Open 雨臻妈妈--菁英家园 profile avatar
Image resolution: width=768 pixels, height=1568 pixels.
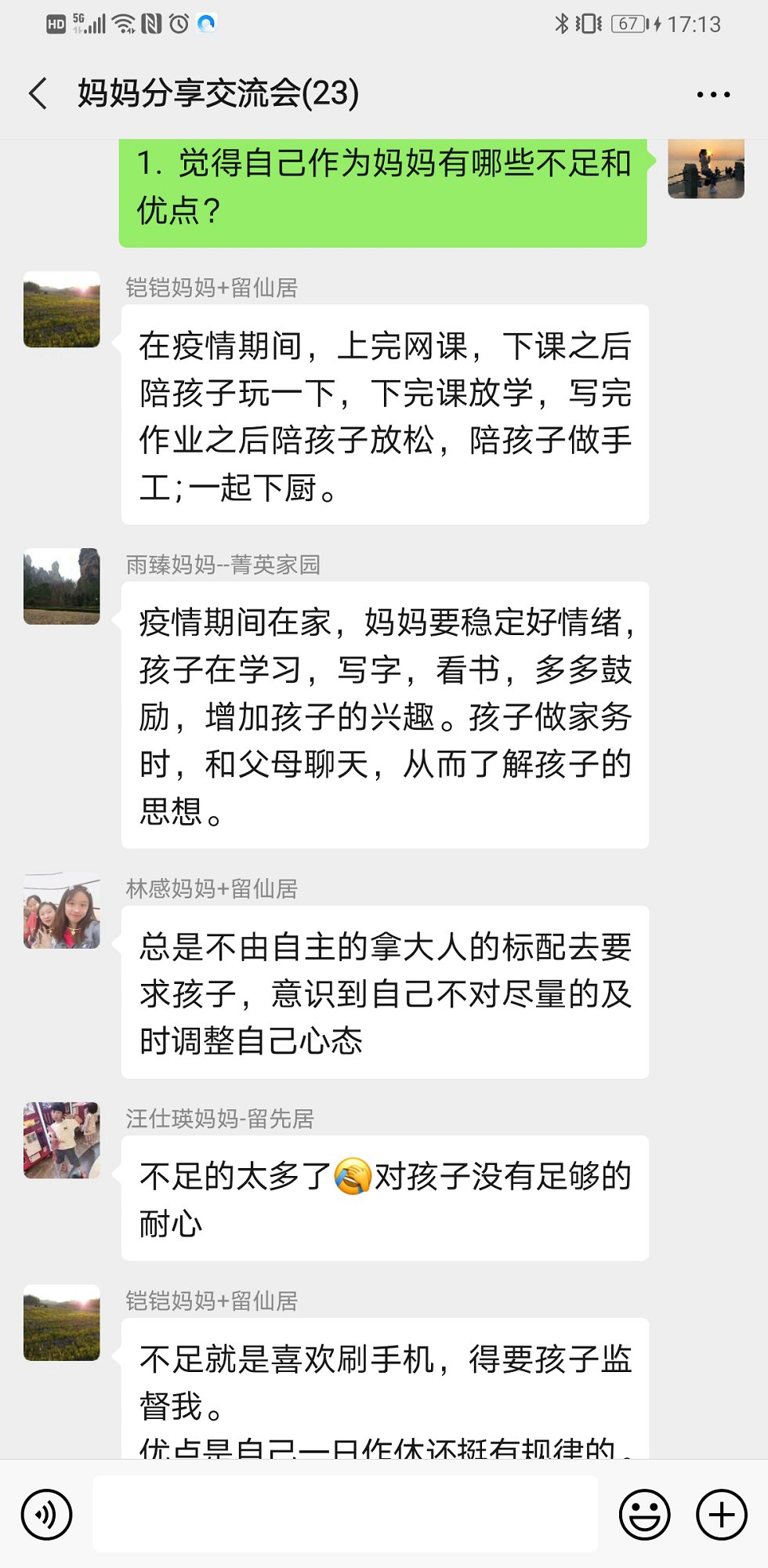click(x=62, y=586)
